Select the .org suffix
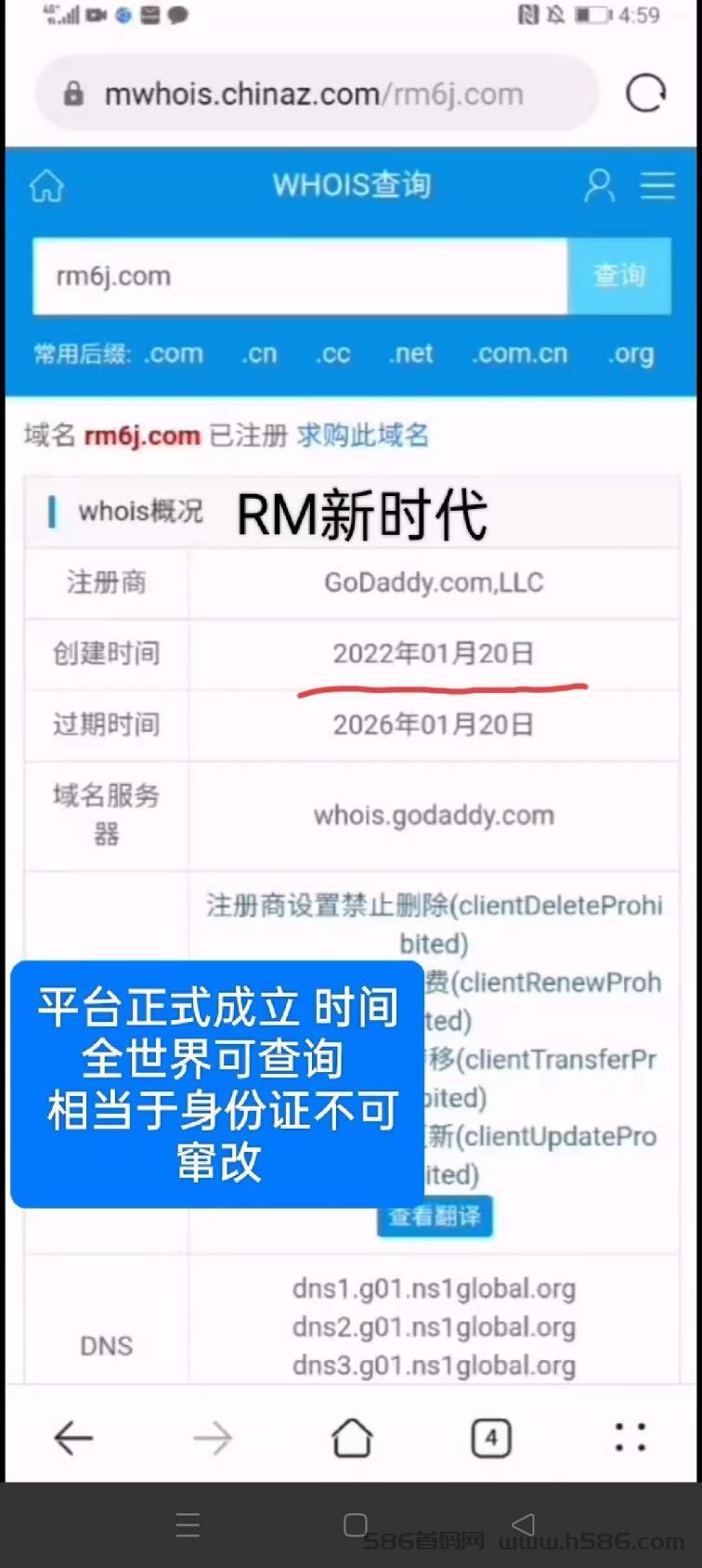 point(631,354)
